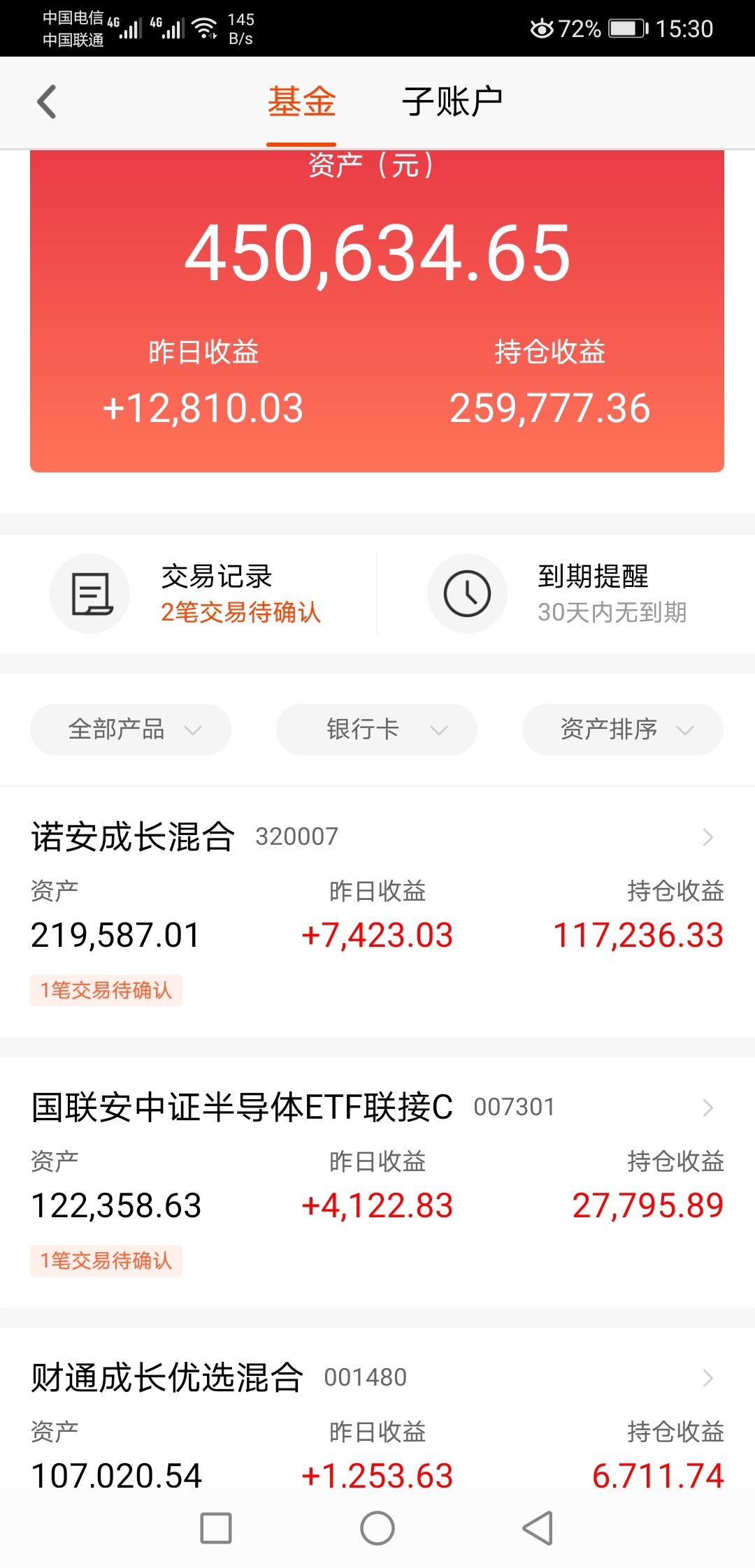The height and width of the screenshot is (1568, 755).
Task: Tap the back arrow at top left
Action: [46, 101]
